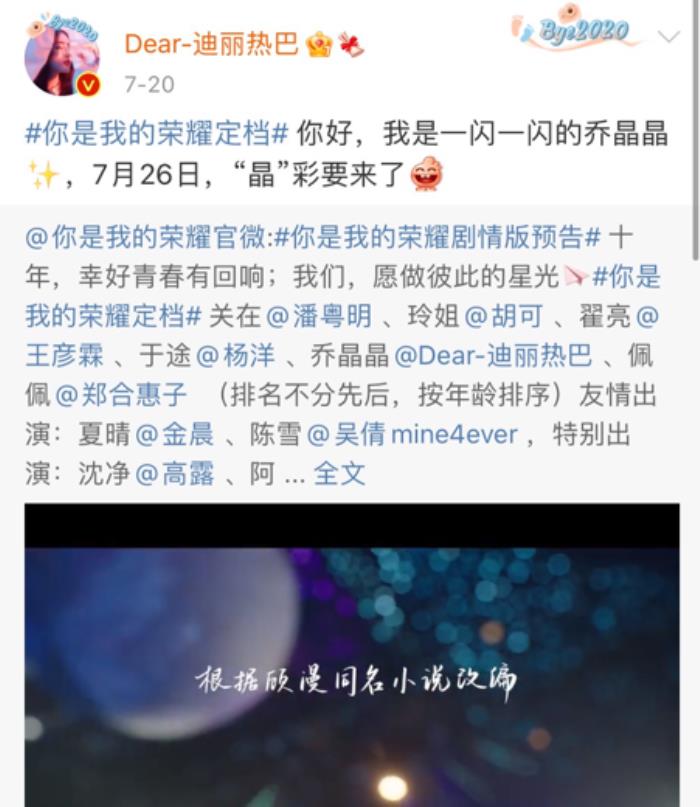Visit @潘粤明's profile mention
Screen dimensions: 700x807
[320, 317]
